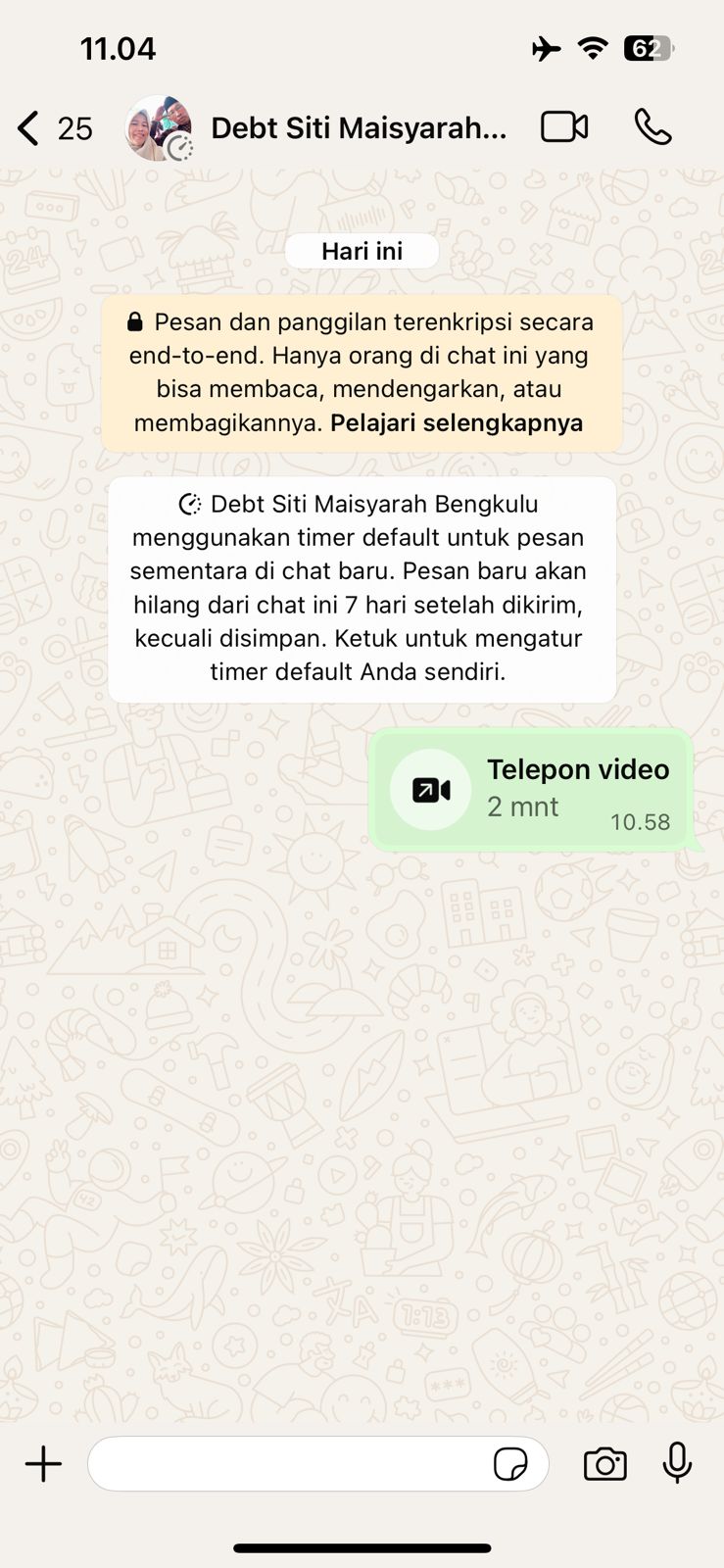Image resolution: width=724 pixels, height=1568 pixels.
Task: Start a voice call
Action: point(652,127)
